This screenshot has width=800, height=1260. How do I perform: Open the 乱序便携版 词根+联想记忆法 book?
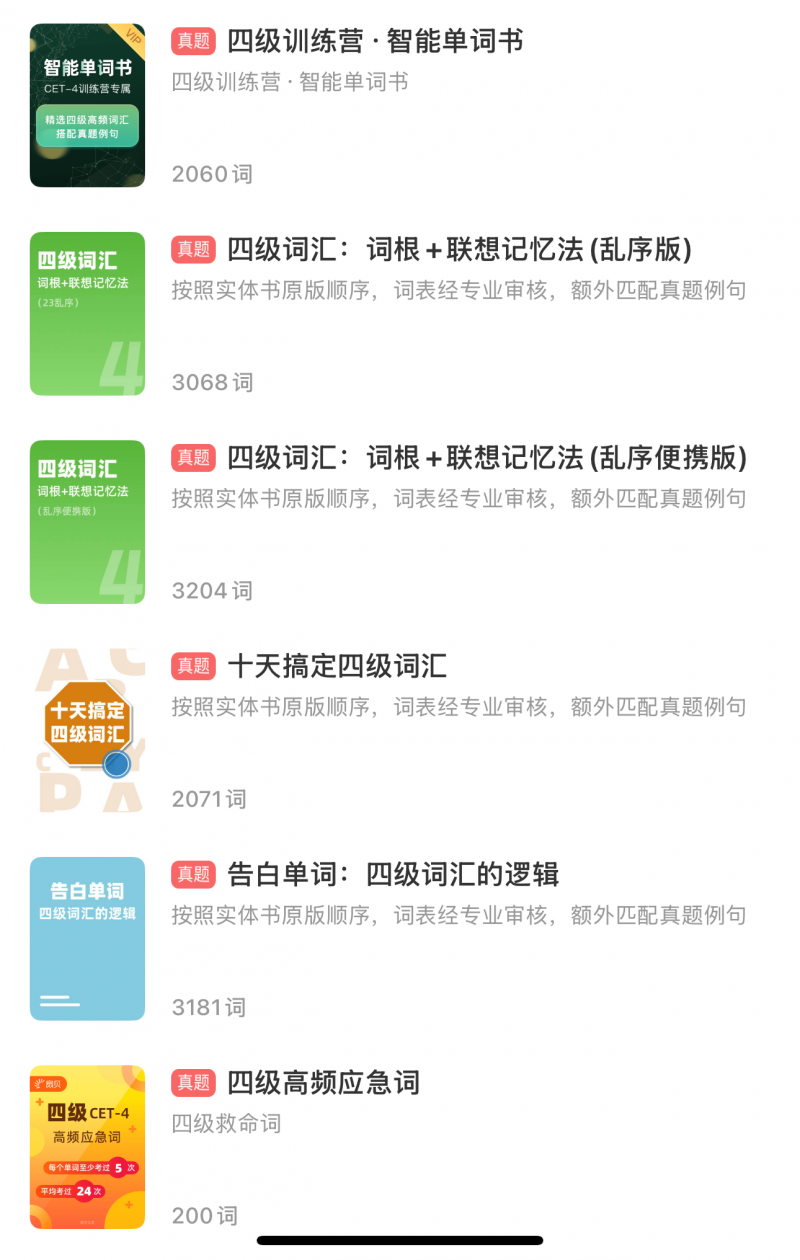click(486, 458)
